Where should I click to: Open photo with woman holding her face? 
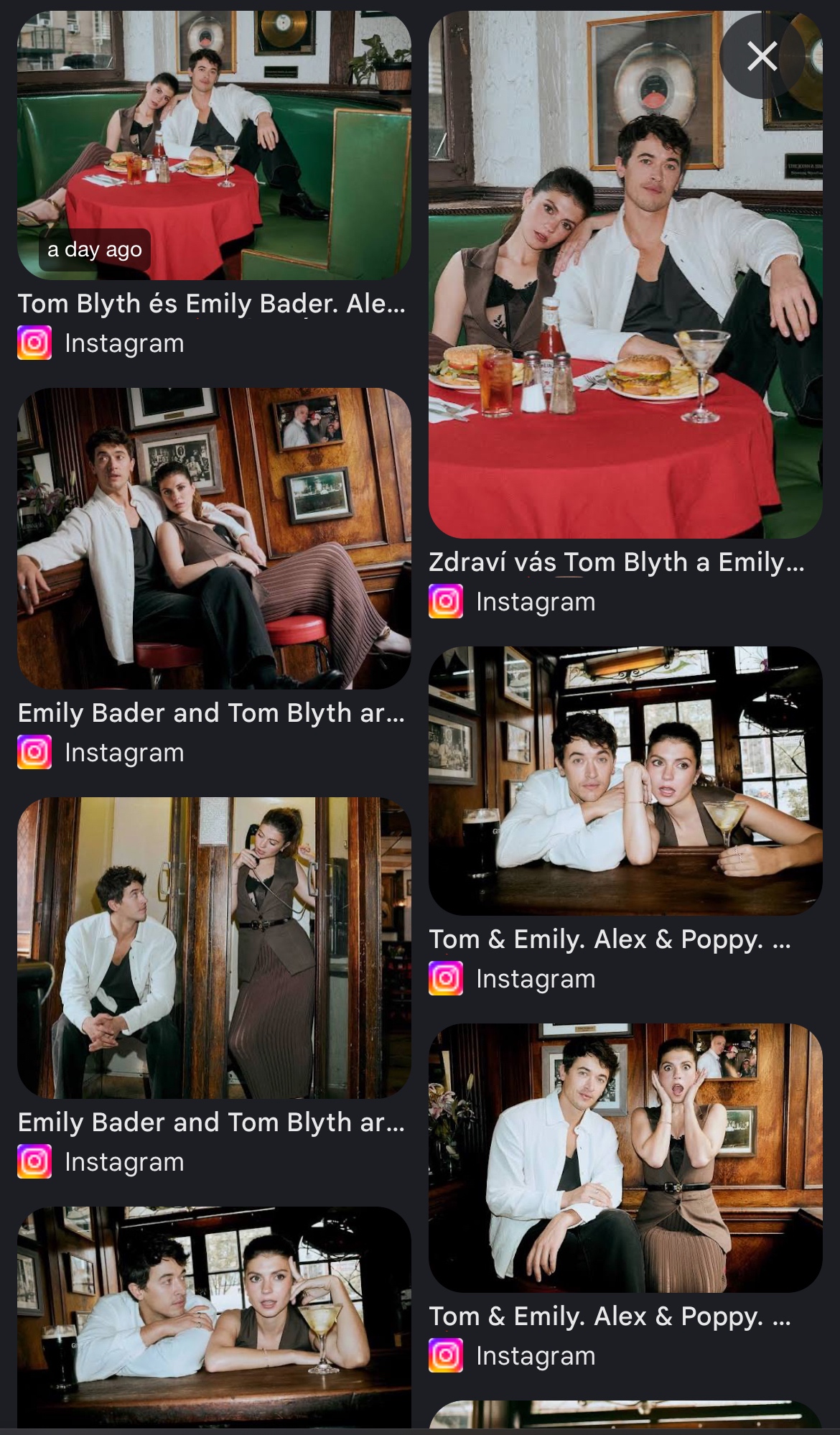(x=625, y=1158)
